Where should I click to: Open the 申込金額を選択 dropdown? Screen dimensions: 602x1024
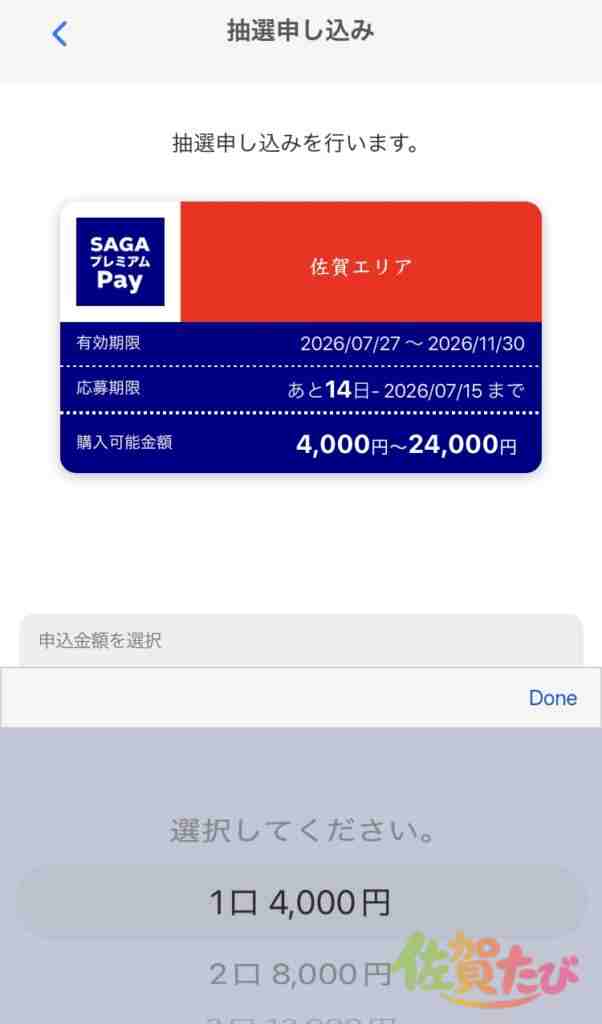coord(301,641)
